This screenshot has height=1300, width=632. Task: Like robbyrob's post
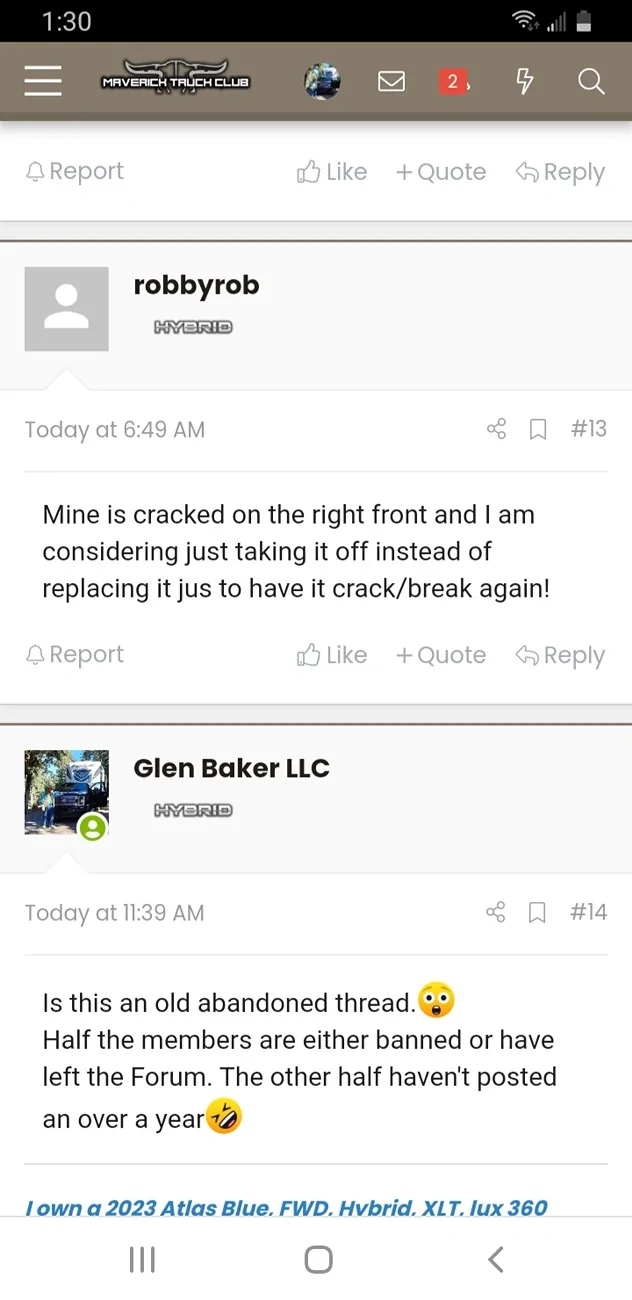pyautogui.click(x=332, y=655)
